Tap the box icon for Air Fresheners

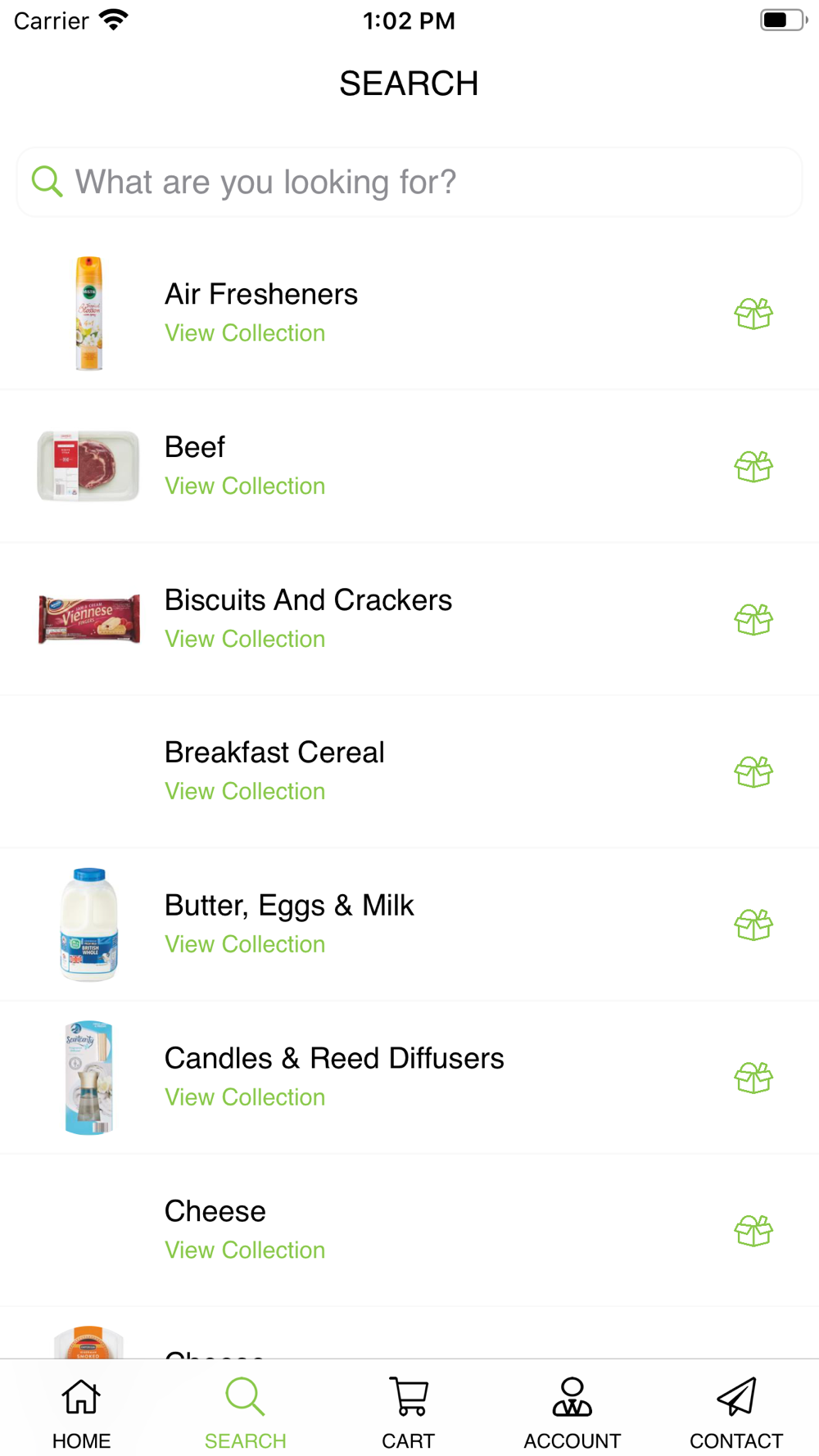tap(753, 314)
